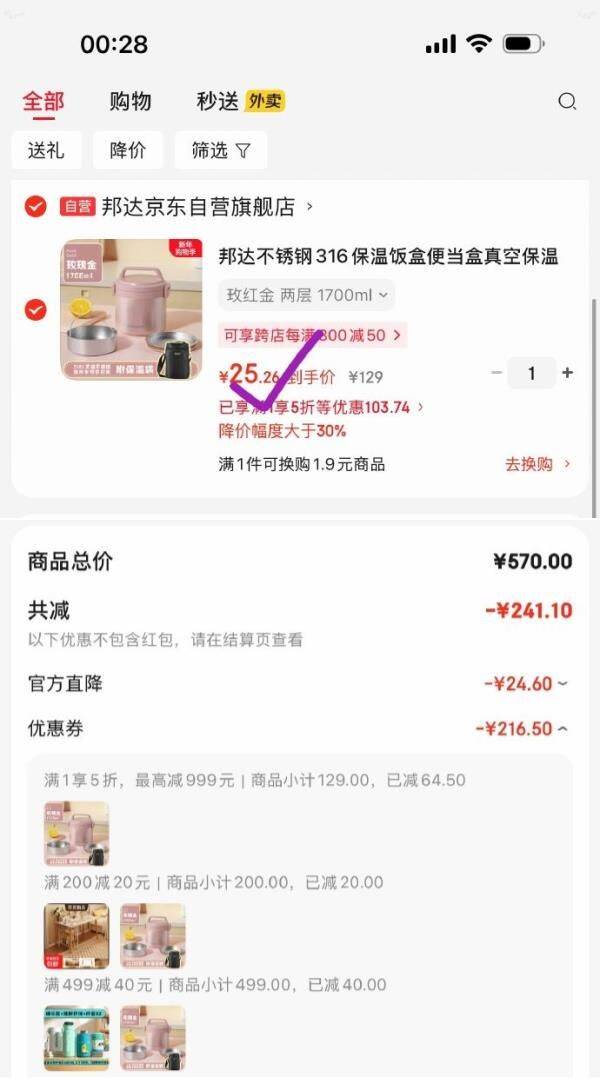The height and width of the screenshot is (1079, 600).
Task: Increase item quantity with plus button
Action: click(567, 373)
